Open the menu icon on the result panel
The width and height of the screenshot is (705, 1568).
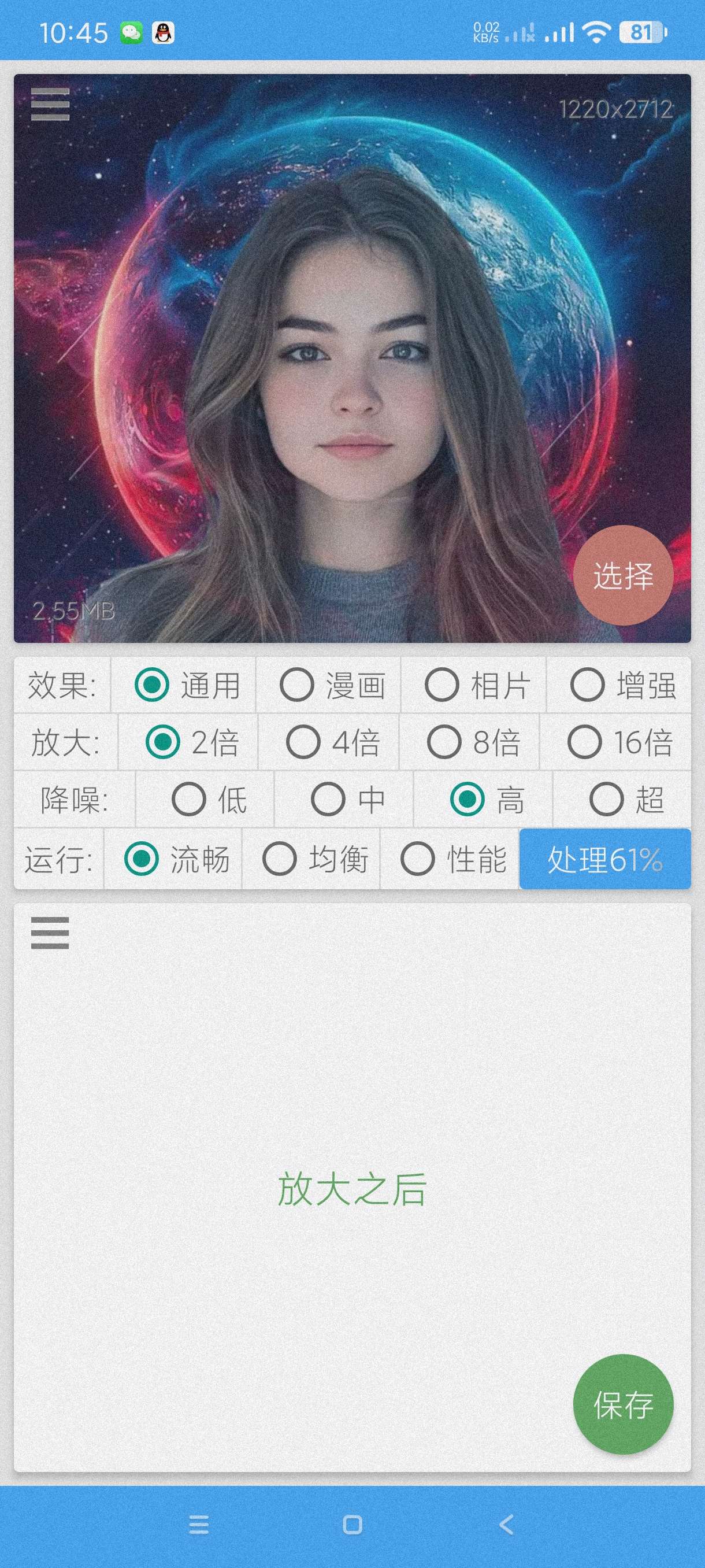[x=50, y=933]
